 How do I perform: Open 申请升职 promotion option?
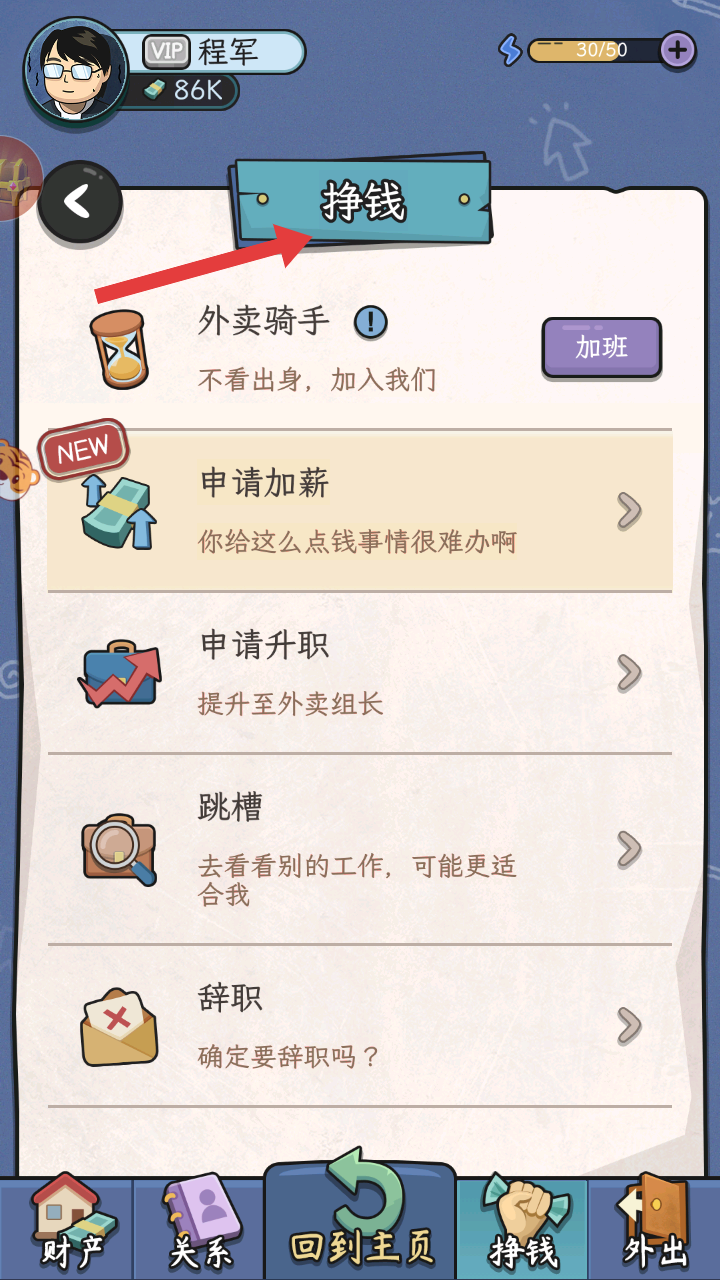[360, 673]
